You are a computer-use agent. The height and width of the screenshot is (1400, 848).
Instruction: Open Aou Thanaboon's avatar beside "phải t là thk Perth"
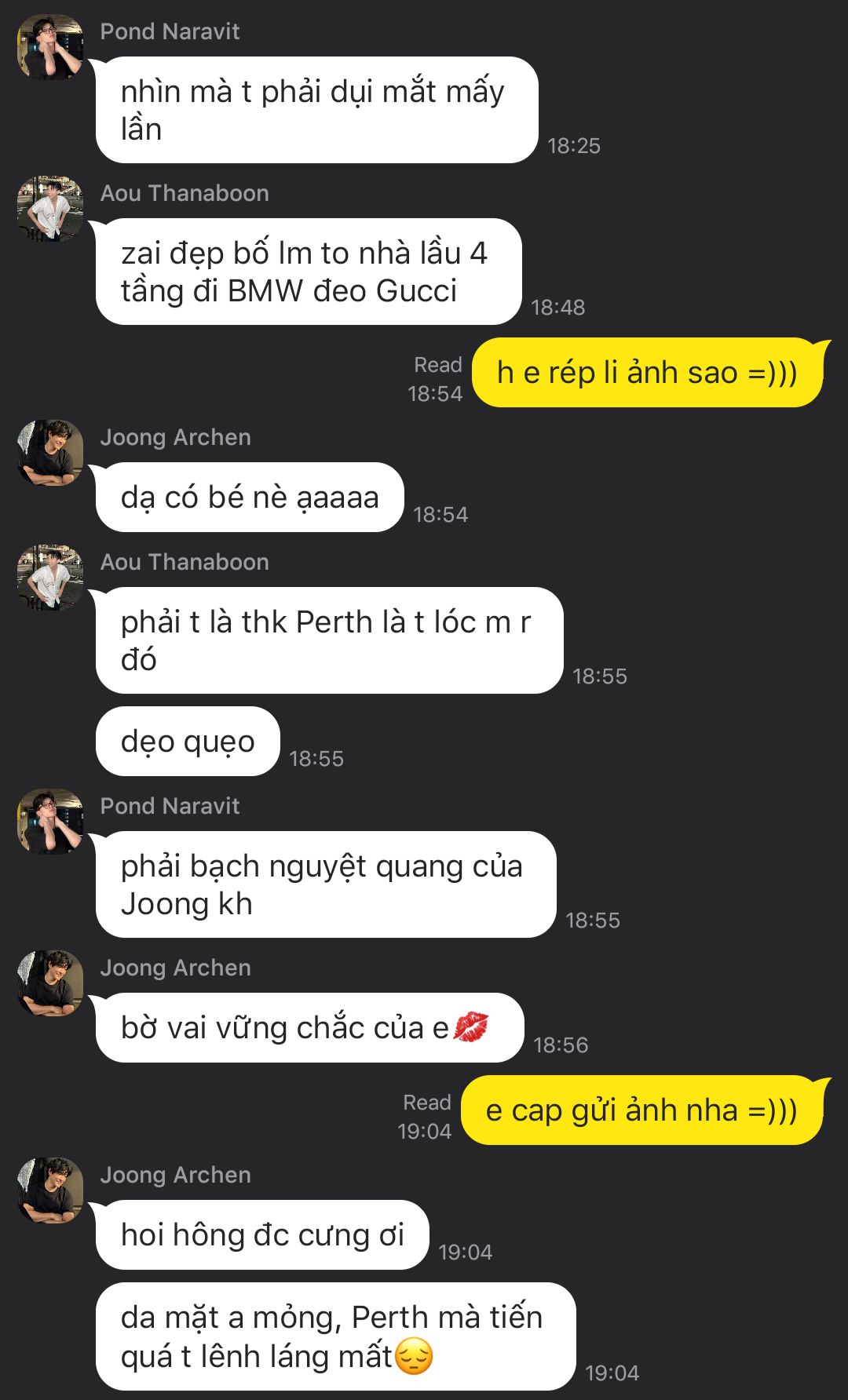[50, 577]
